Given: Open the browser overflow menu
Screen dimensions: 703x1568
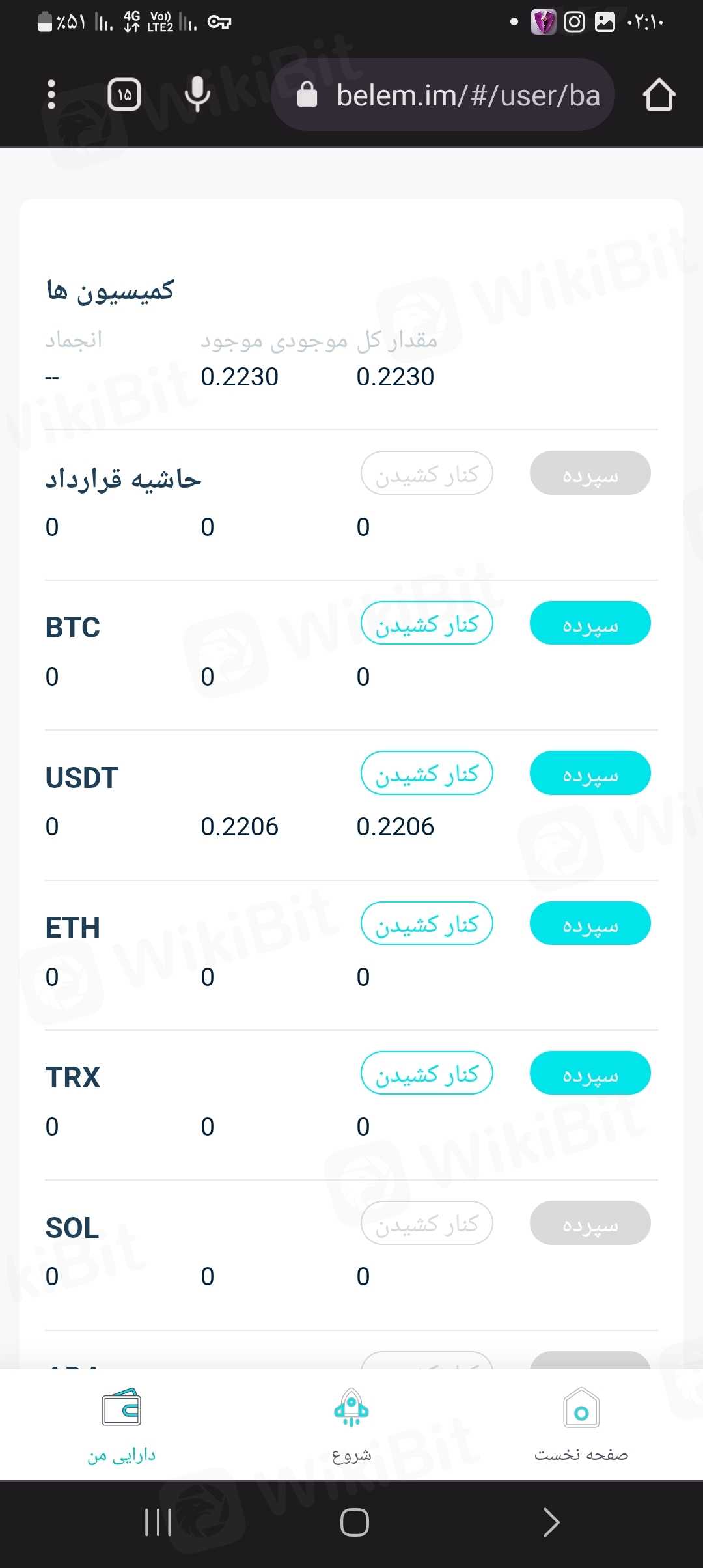Looking at the screenshot, I should pyautogui.click(x=52, y=95).
